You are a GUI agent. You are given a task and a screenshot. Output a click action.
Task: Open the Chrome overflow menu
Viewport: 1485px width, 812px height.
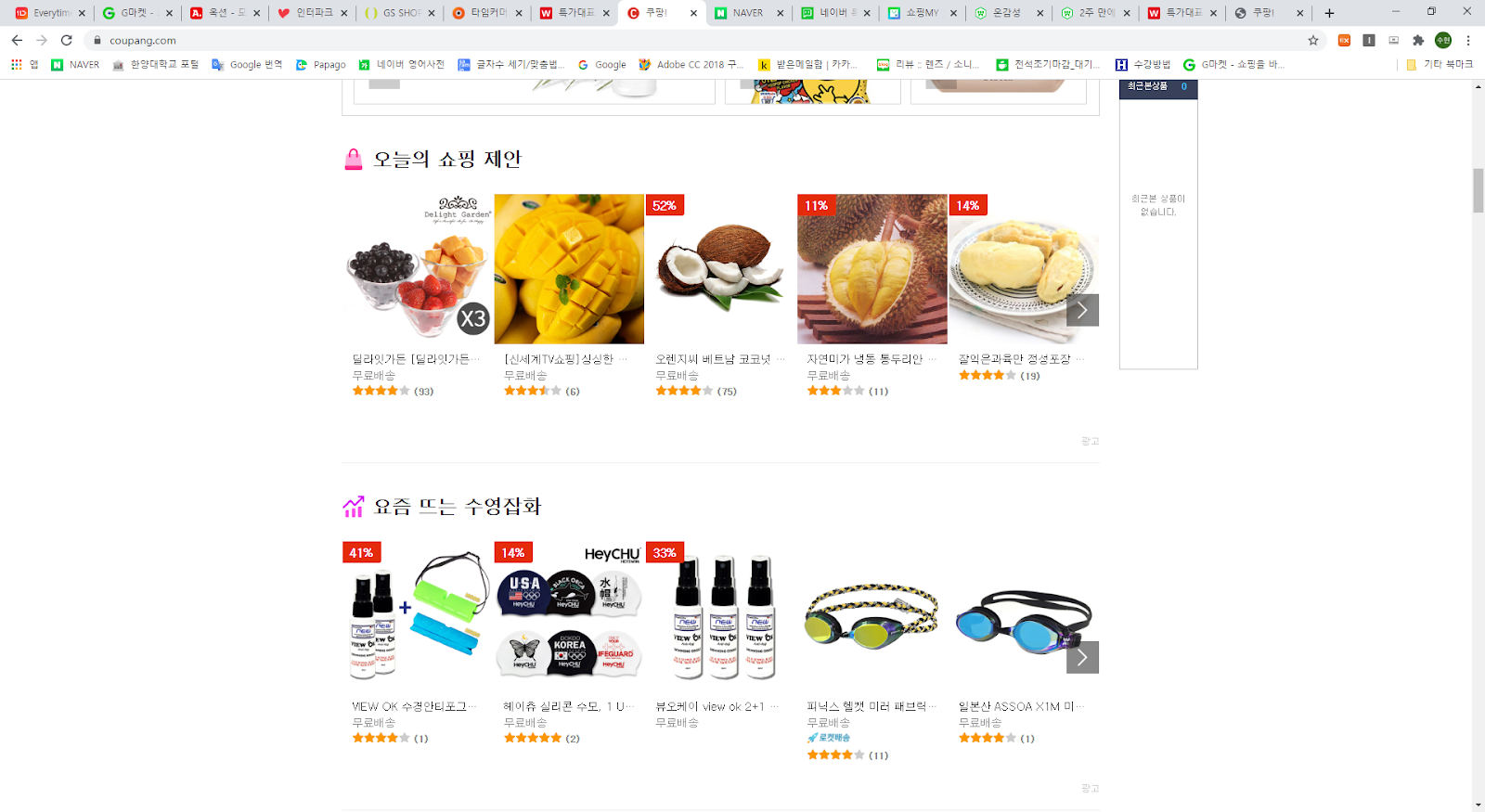(x=1468, y=40)
